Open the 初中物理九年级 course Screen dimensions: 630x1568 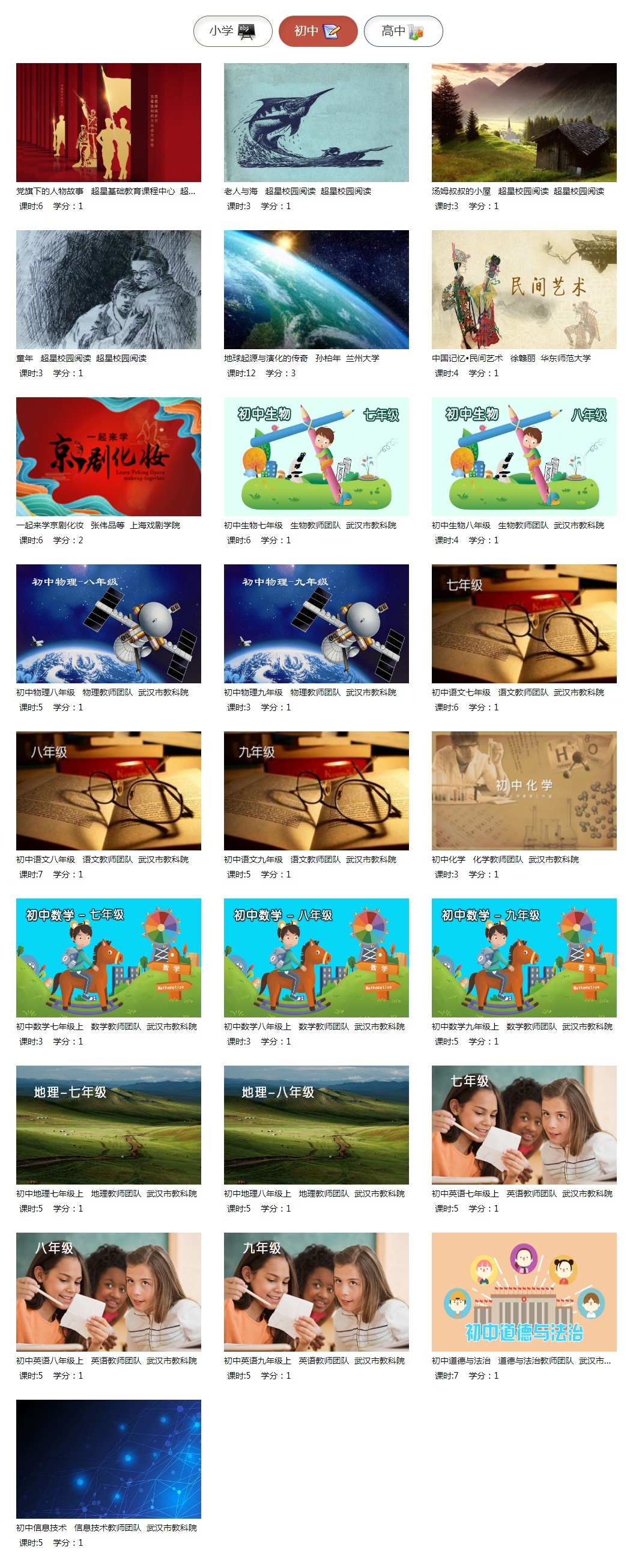pyautogui.click(x=316, y=623)
